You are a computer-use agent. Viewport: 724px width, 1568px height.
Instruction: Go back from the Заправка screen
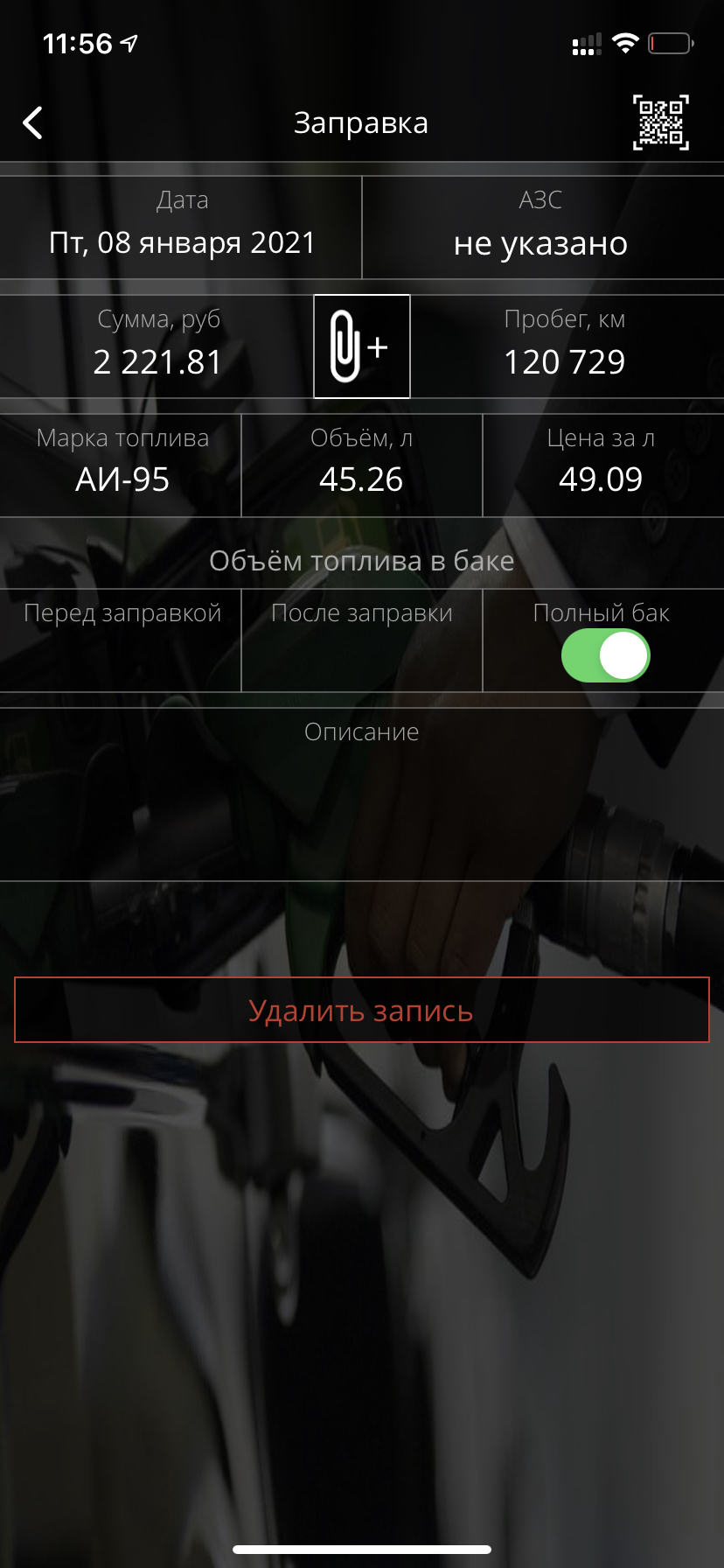33,123
